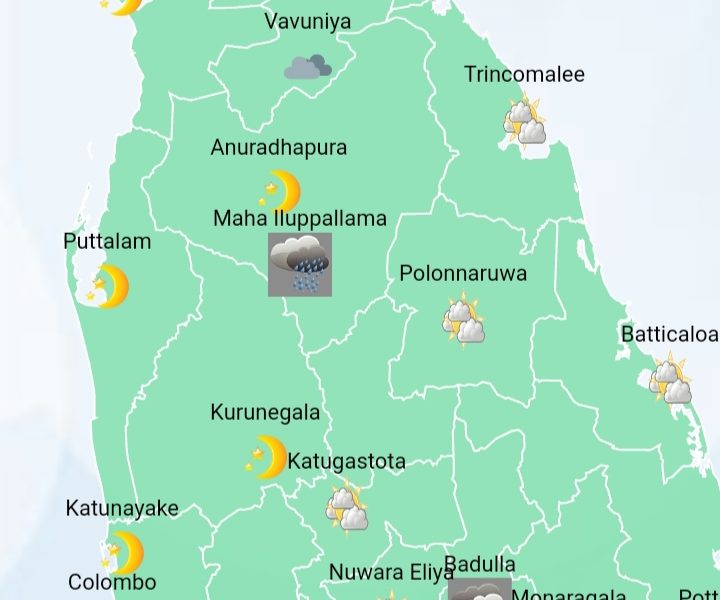Viewport: 720px width, 600px height.
Task: Select the Trincomalee weather icon
Action: (x=525, y=121)
